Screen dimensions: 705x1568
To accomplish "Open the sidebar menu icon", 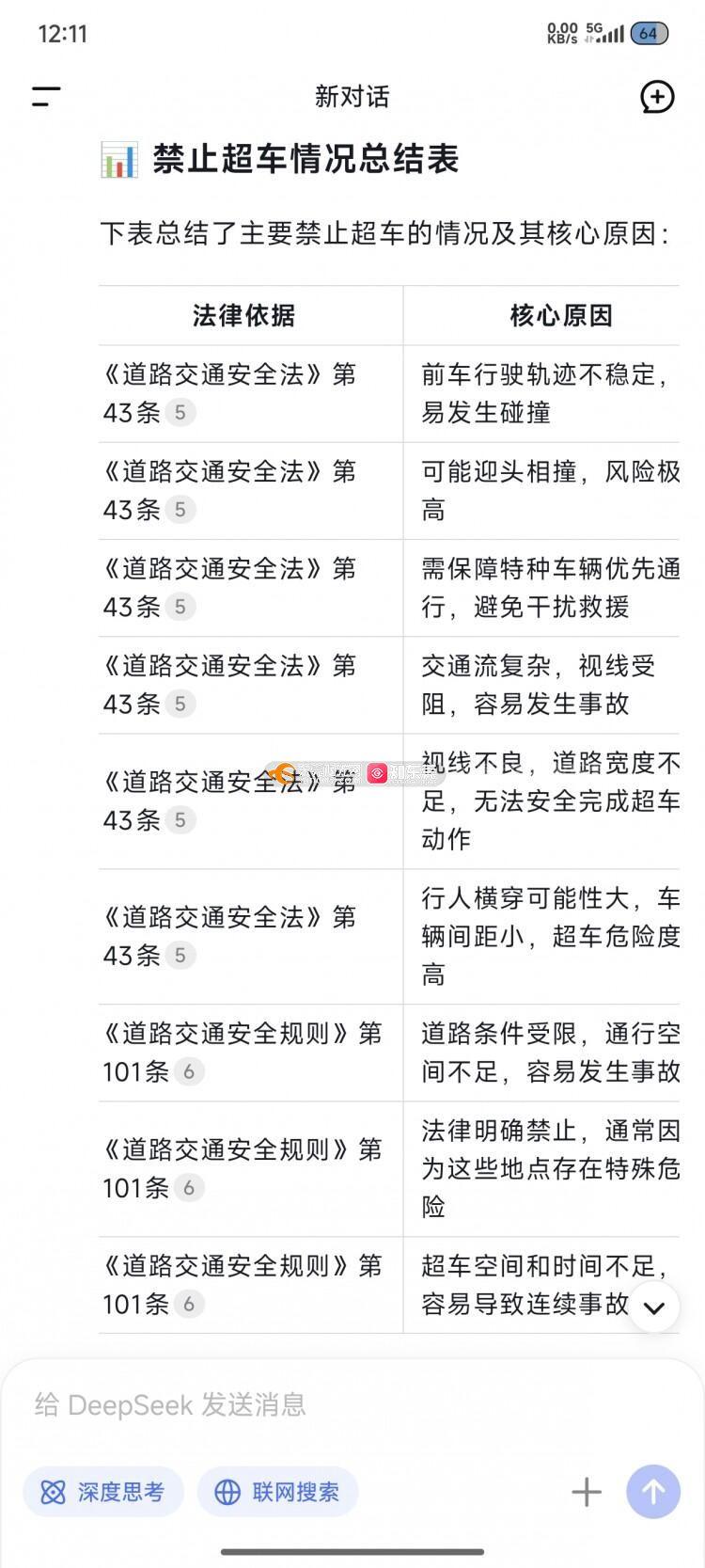I will (x=45, y=96).
